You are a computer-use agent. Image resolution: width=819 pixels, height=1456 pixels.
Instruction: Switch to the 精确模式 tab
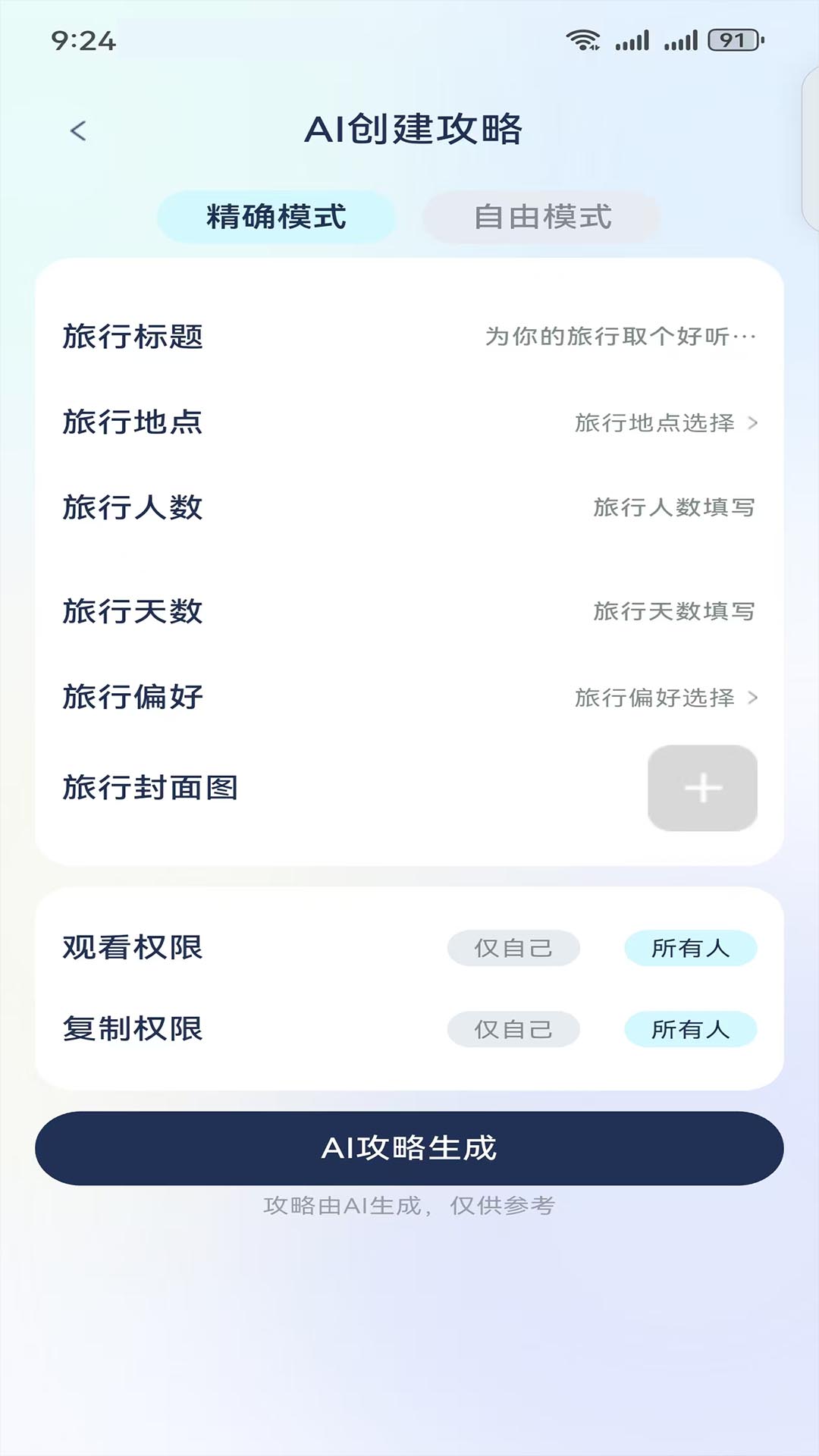(276, 217)
